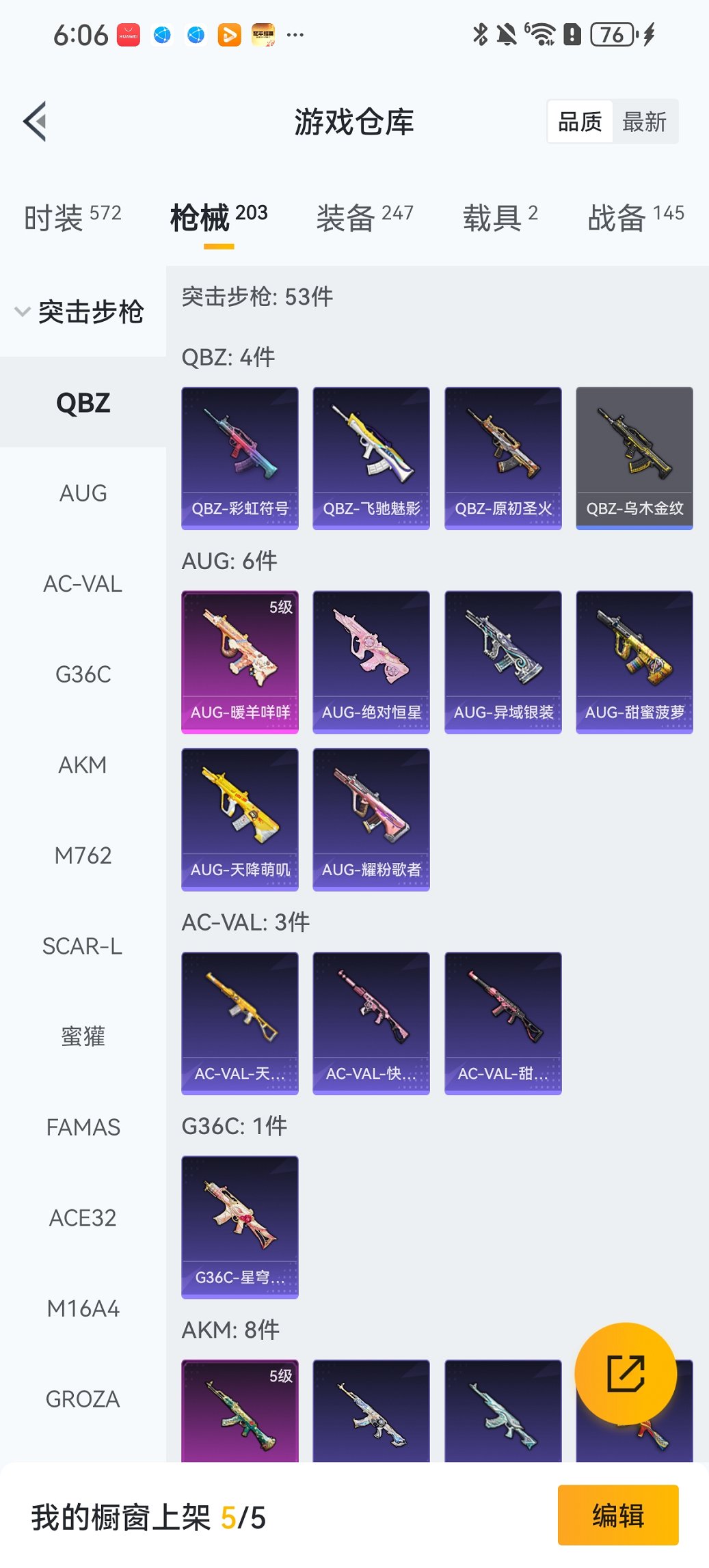
Task: Tap the 编辑 button
Action: pyautogui.click(x=617, y=1515)
